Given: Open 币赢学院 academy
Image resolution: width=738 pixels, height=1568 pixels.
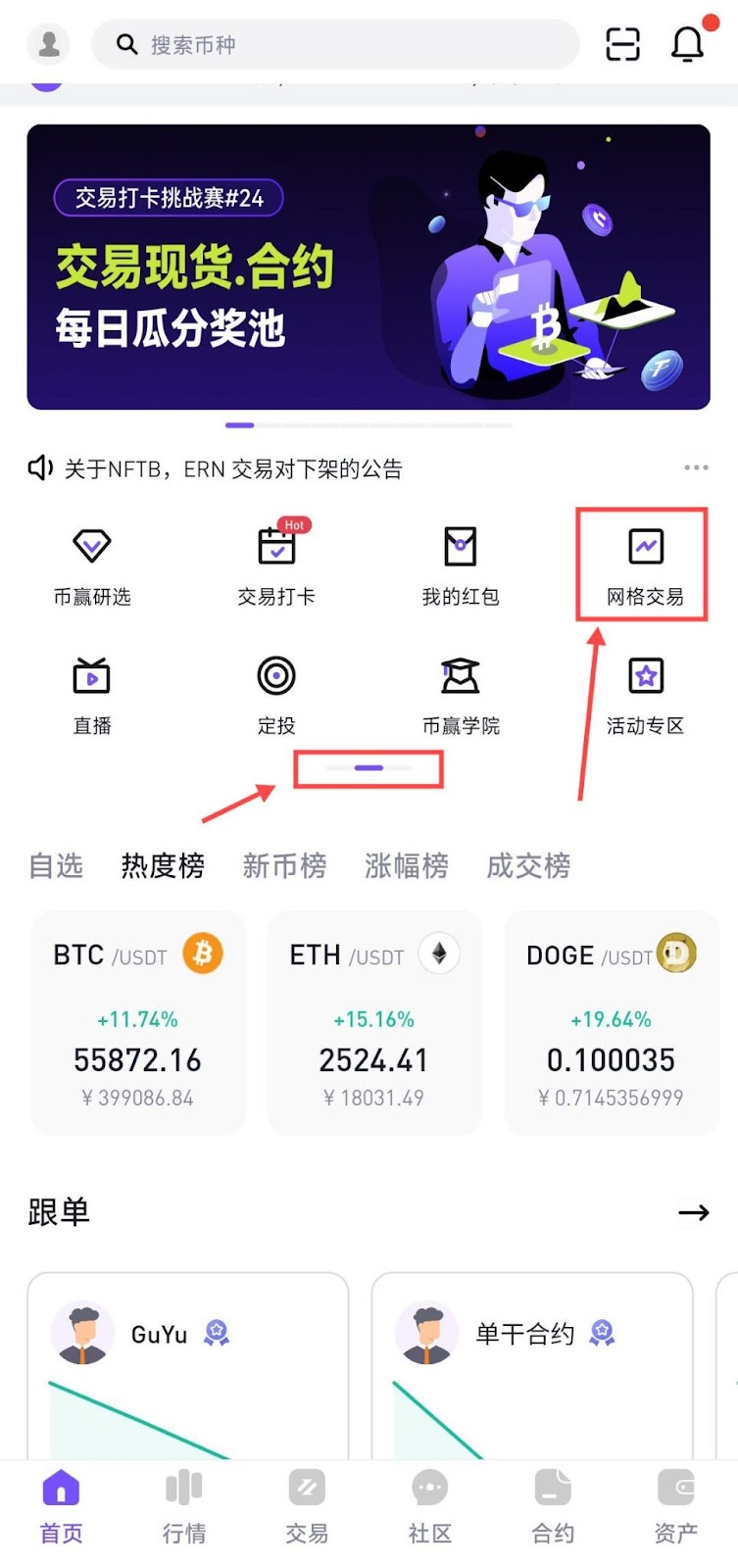Looking at the screenshot, I should (x=461, y=695).
